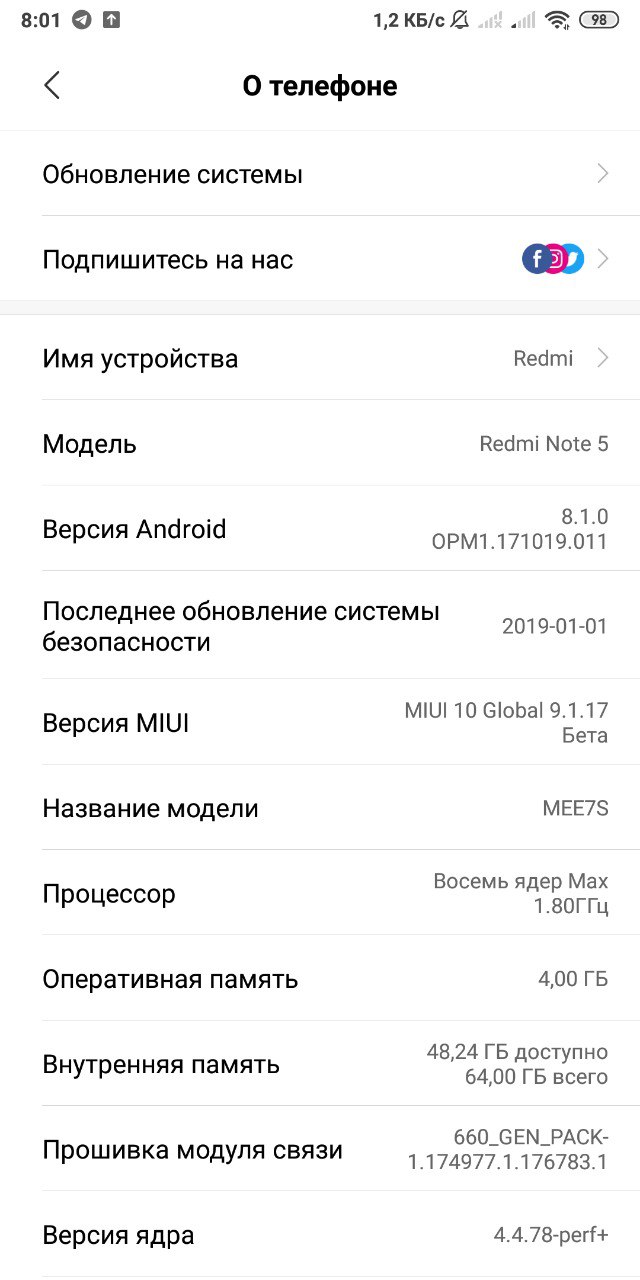
Task: Tap the Версия Android row
Action: click(320, 529)
